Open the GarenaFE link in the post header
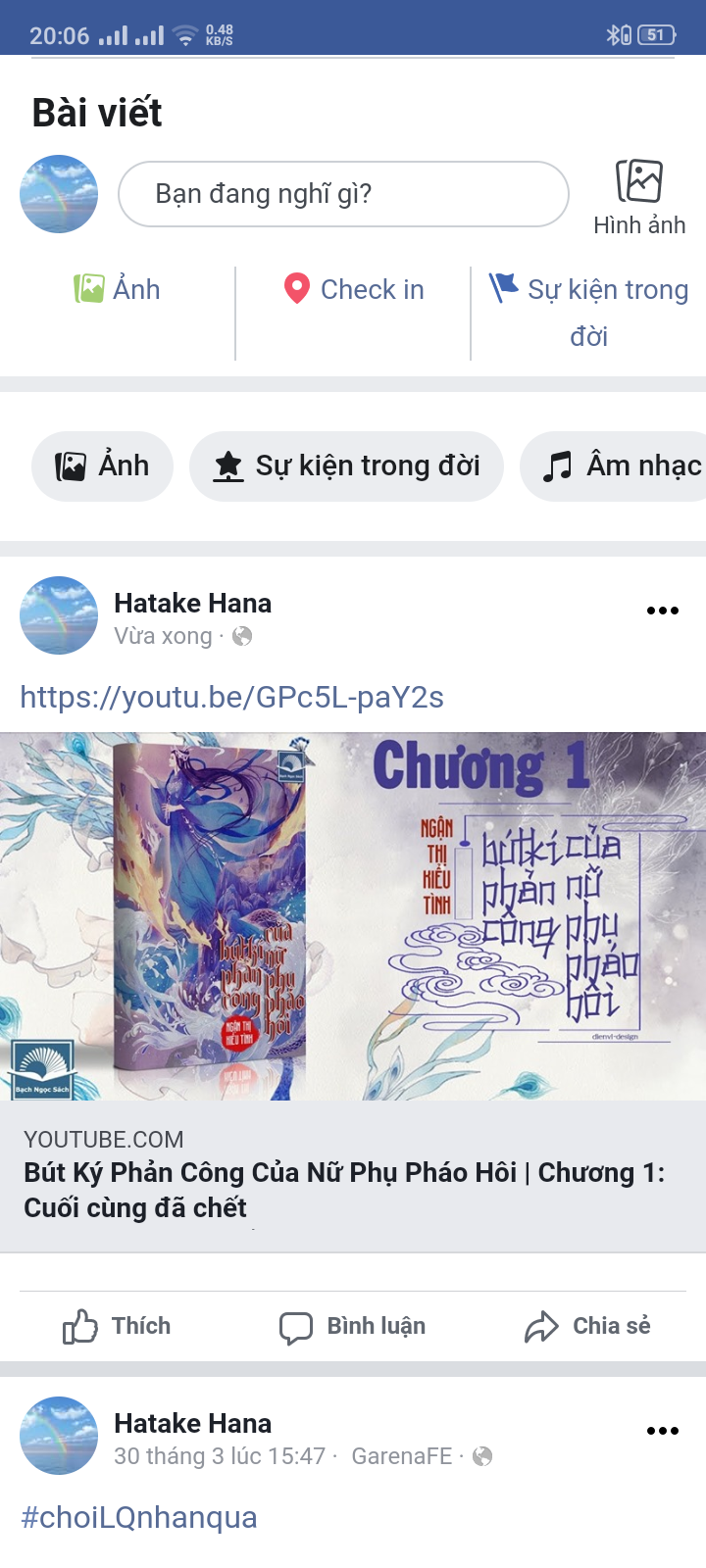The width and height of the screenshot is (706, 1568). [402, 1456]
